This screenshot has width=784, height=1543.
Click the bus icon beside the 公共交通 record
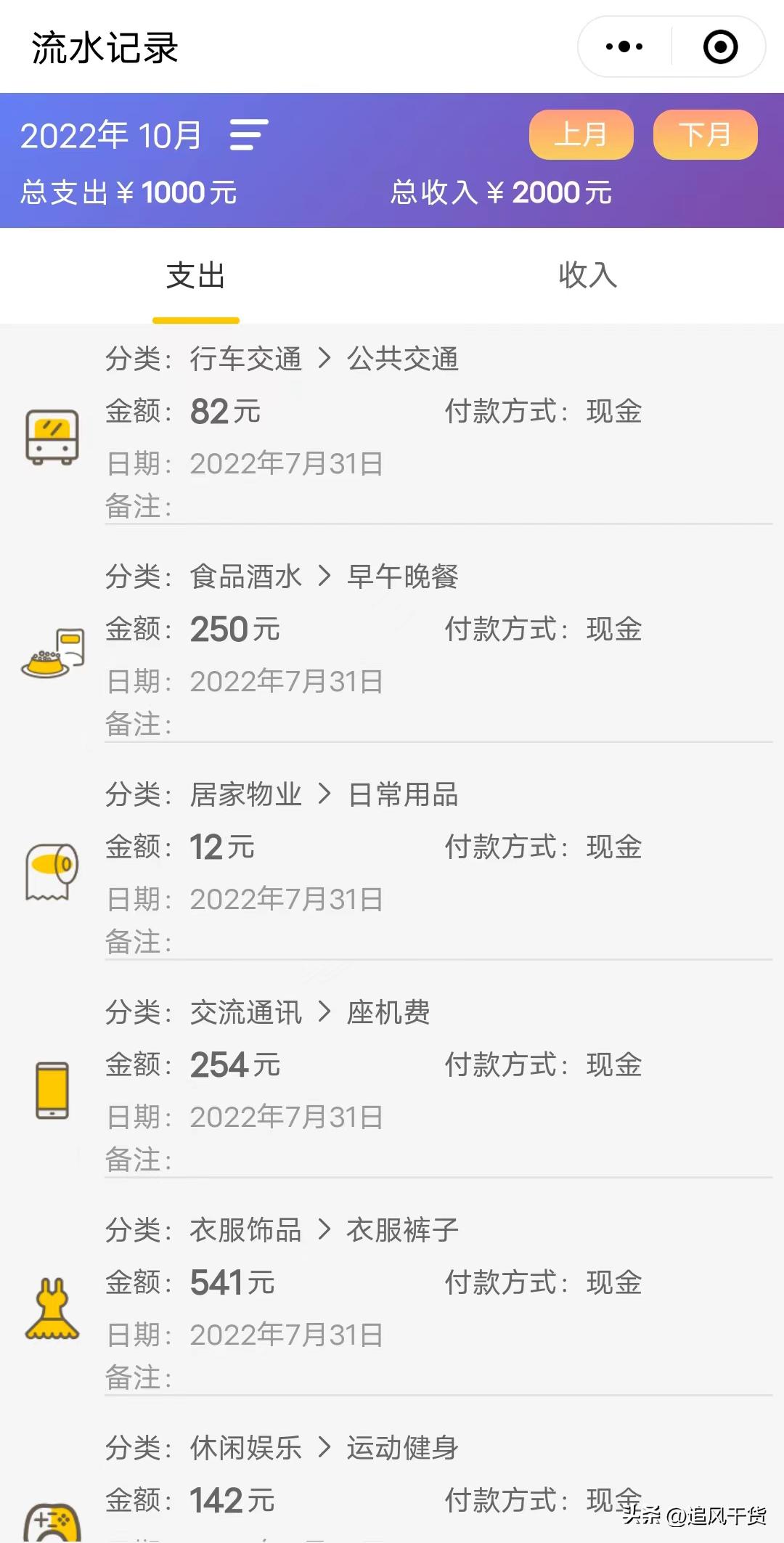(51, 436)
